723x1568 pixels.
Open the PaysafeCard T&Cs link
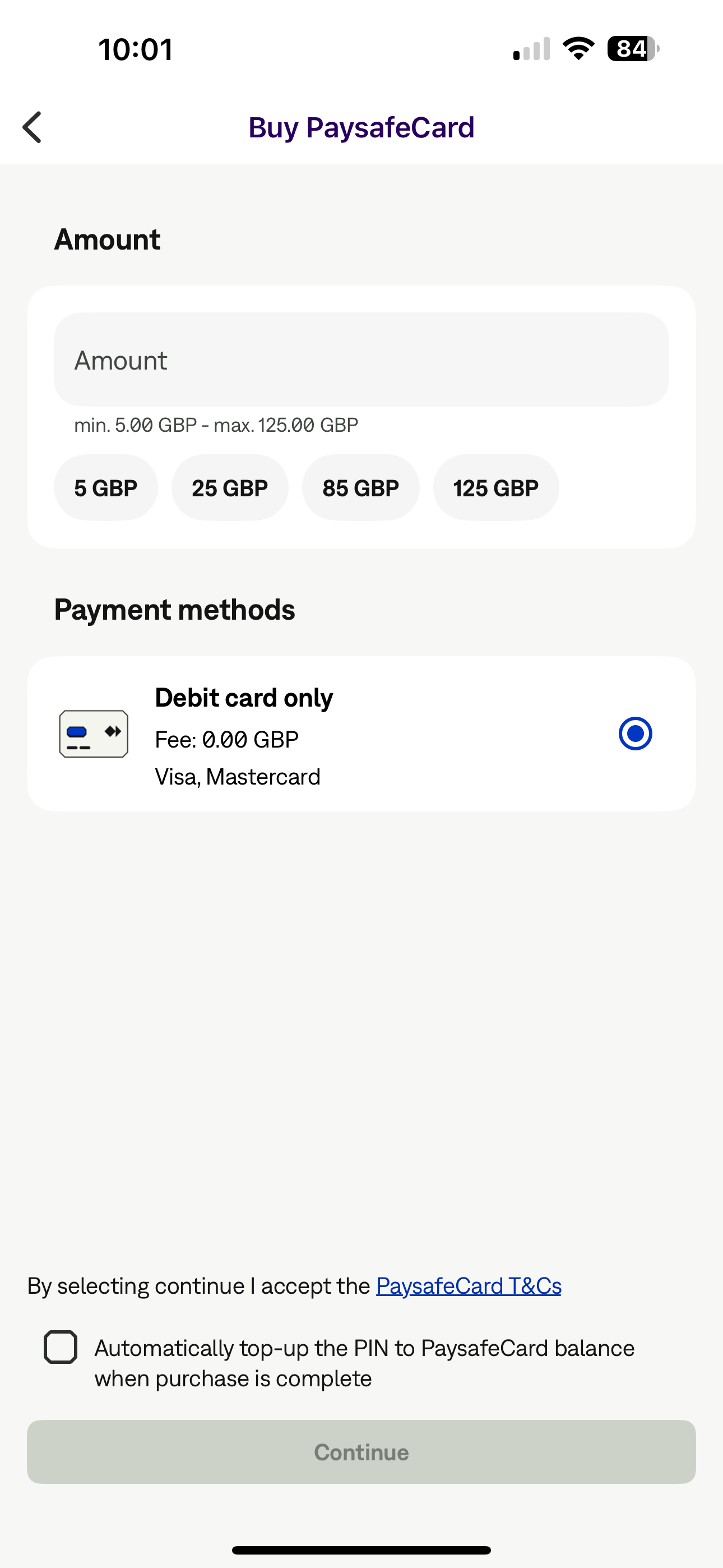coord(468,1285)
